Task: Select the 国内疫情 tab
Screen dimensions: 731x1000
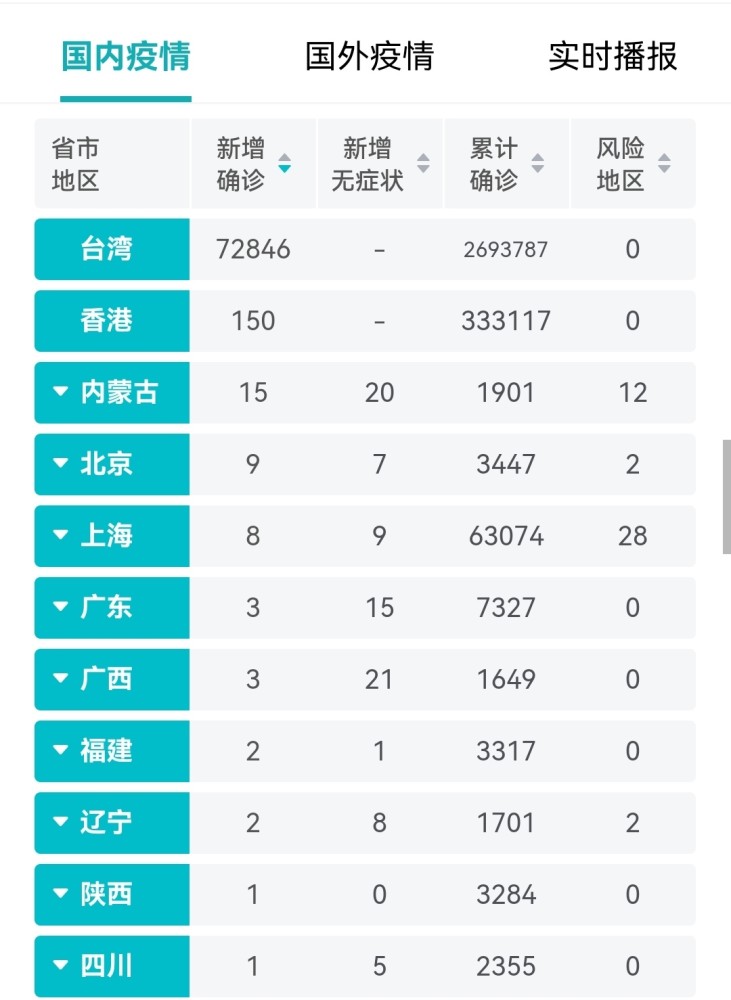Action: tap(126, 57)
